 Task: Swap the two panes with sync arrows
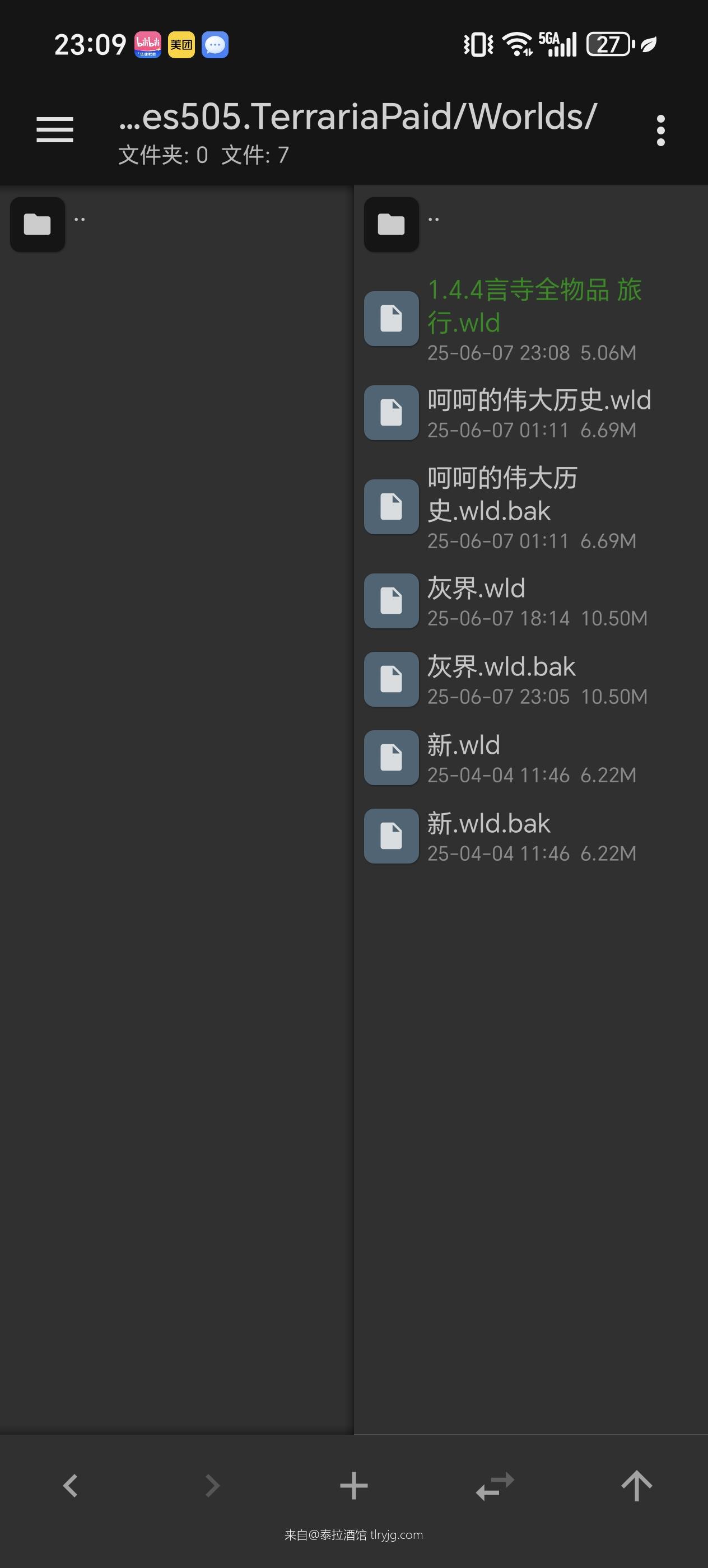(495, 1486)
